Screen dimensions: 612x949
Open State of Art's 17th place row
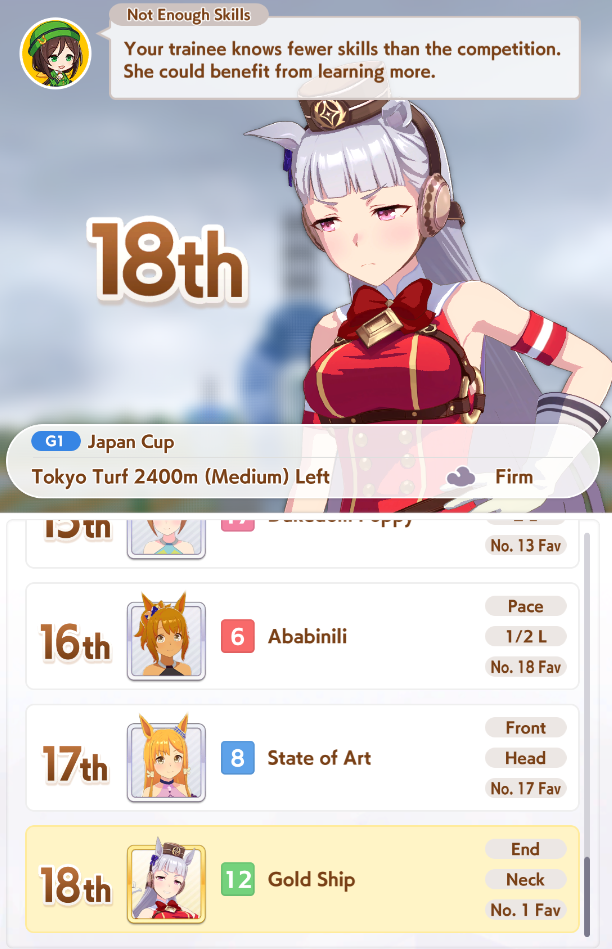point(300,758)
